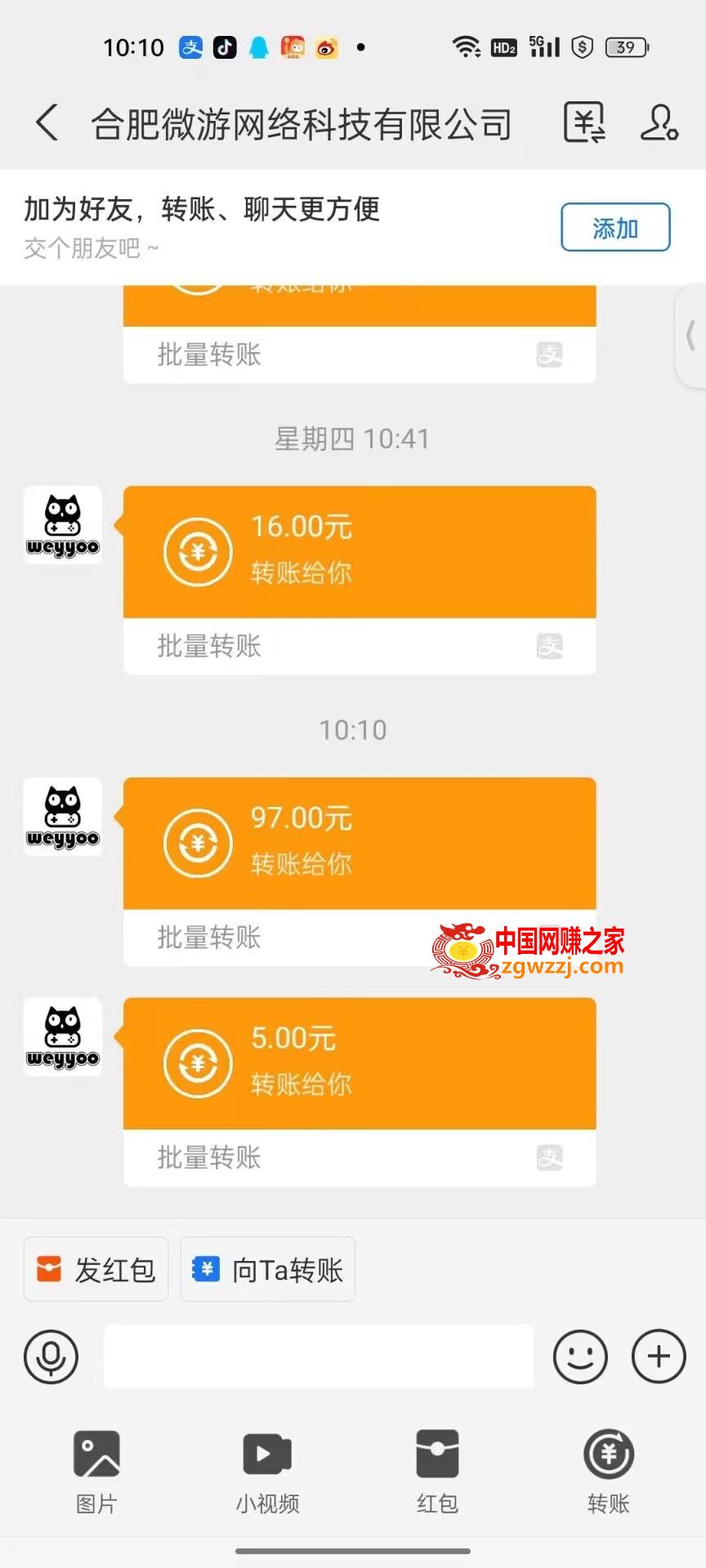The height and width of the screenshot is (1568, 706).
Task: Open the 5.00元 transfer message
Action: (360, 1092)
